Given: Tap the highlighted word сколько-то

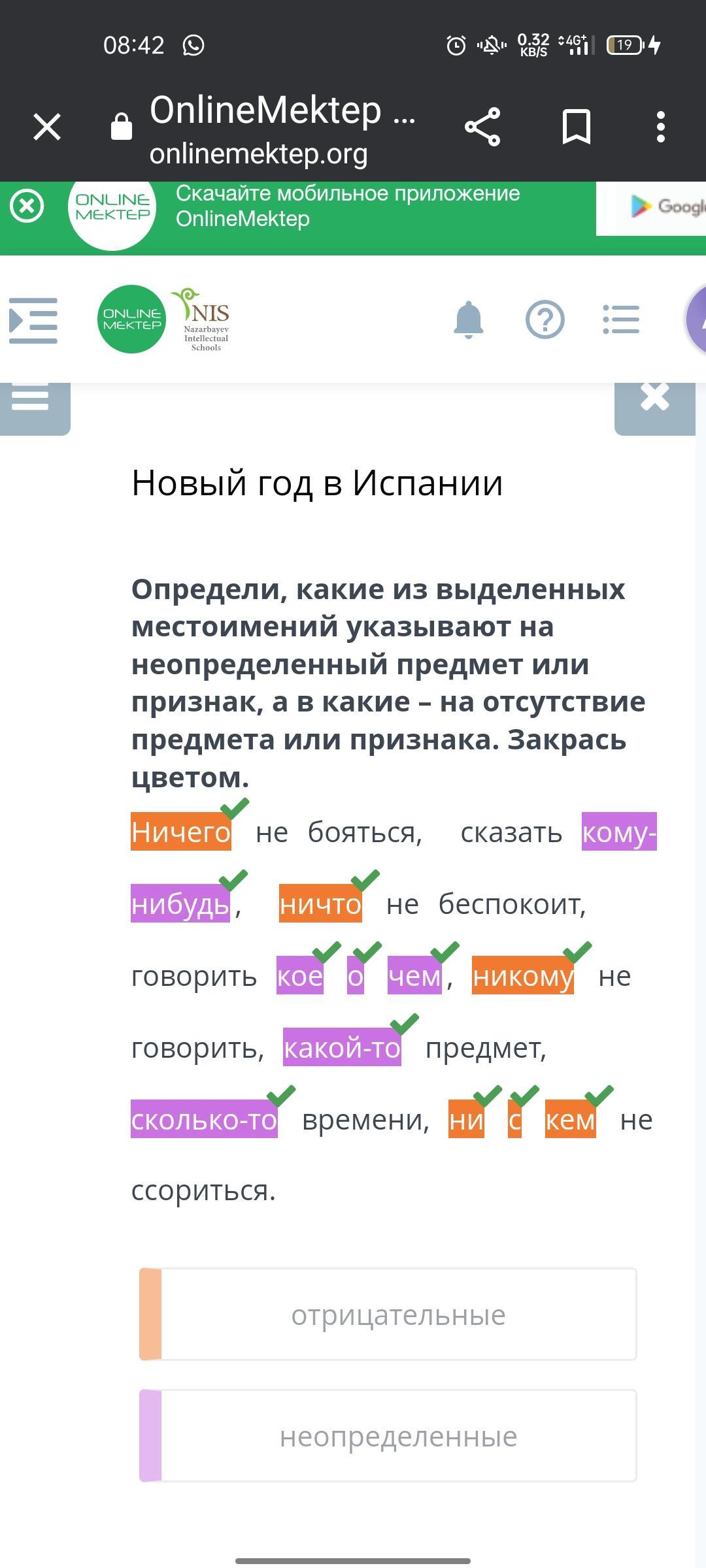Looking at the screenshot, I should pyautogui.click(x=204, y=1119).
